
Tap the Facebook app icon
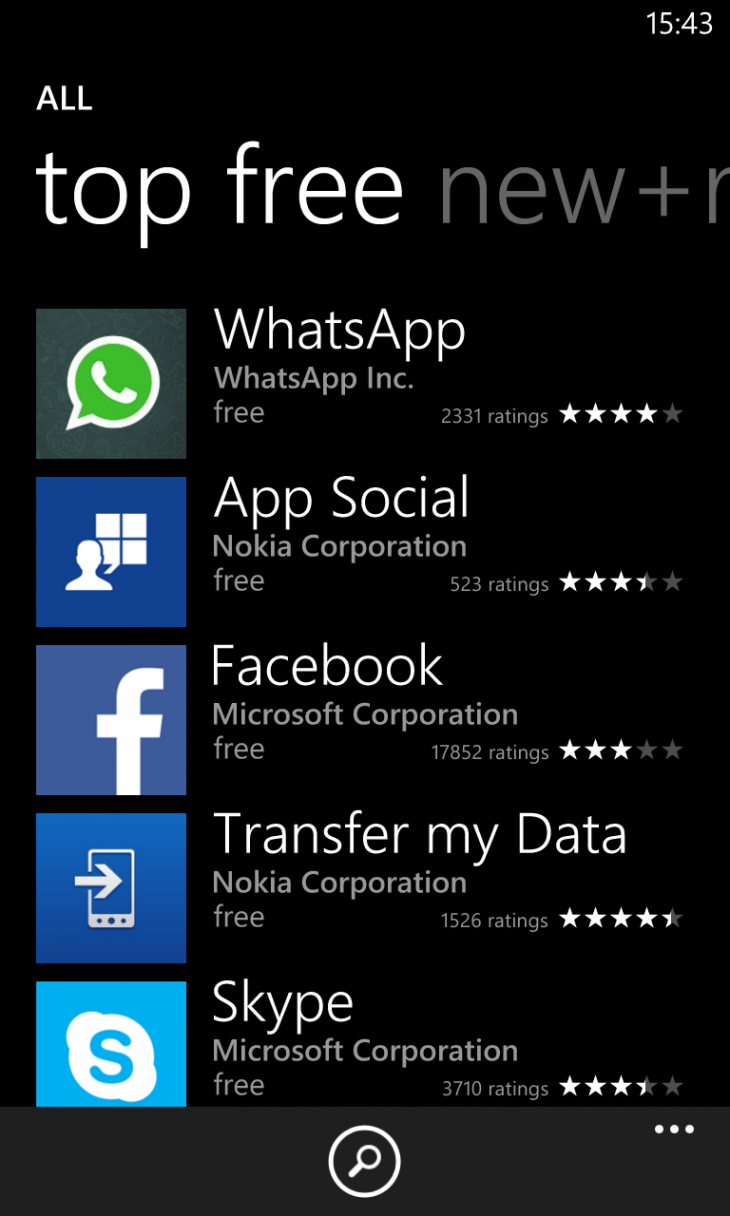tap(110, 719)
